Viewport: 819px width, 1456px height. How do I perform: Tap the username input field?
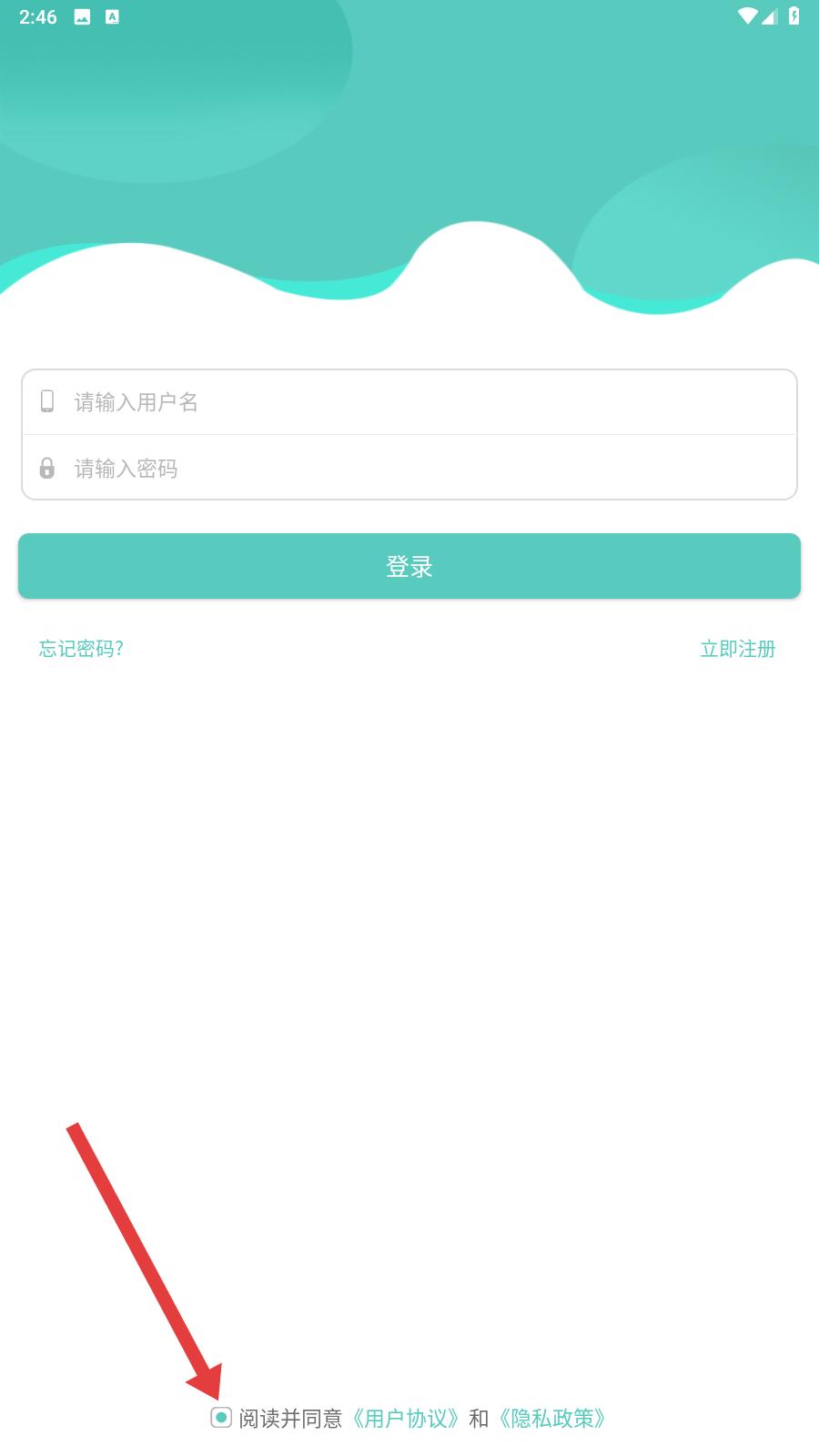coord(409,402)
